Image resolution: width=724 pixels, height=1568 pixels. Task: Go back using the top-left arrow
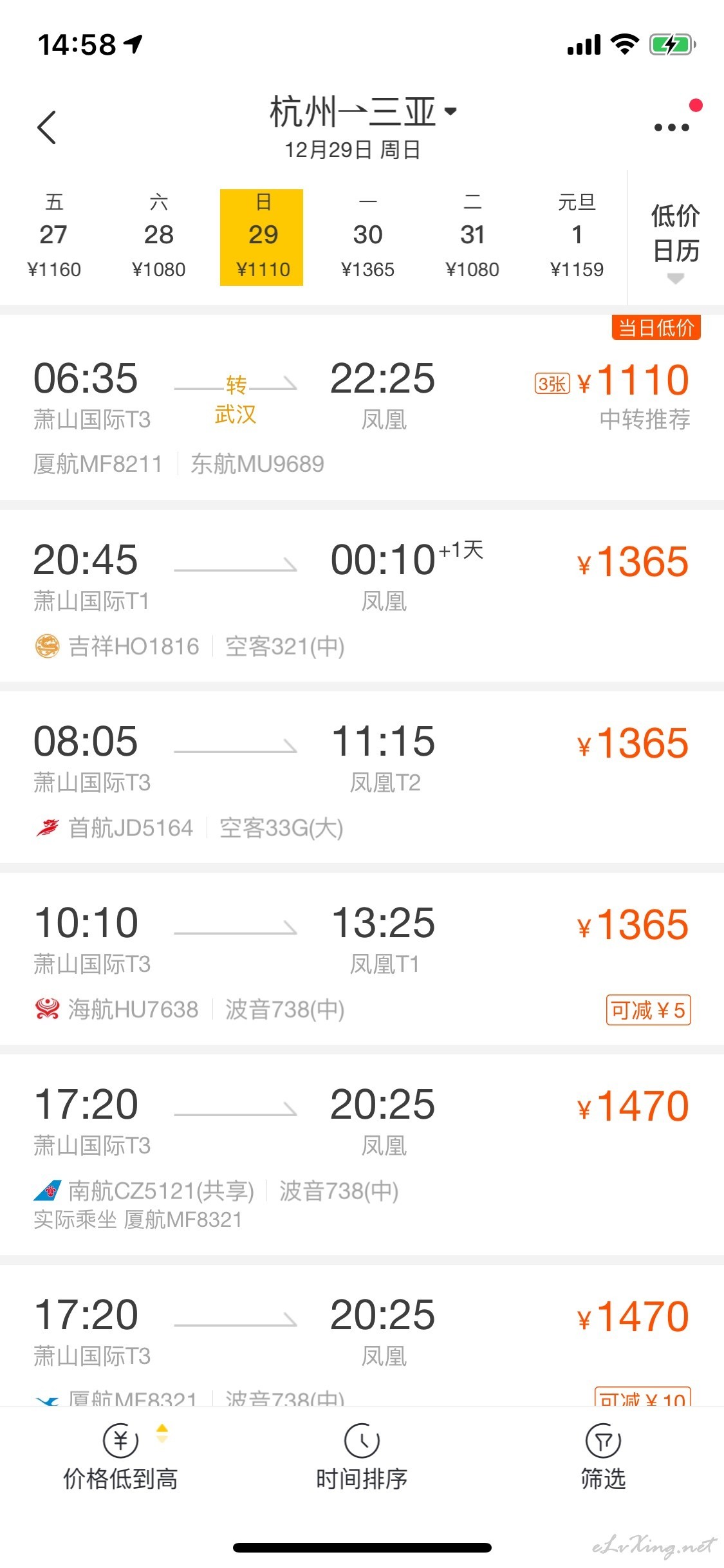point(47,127)
